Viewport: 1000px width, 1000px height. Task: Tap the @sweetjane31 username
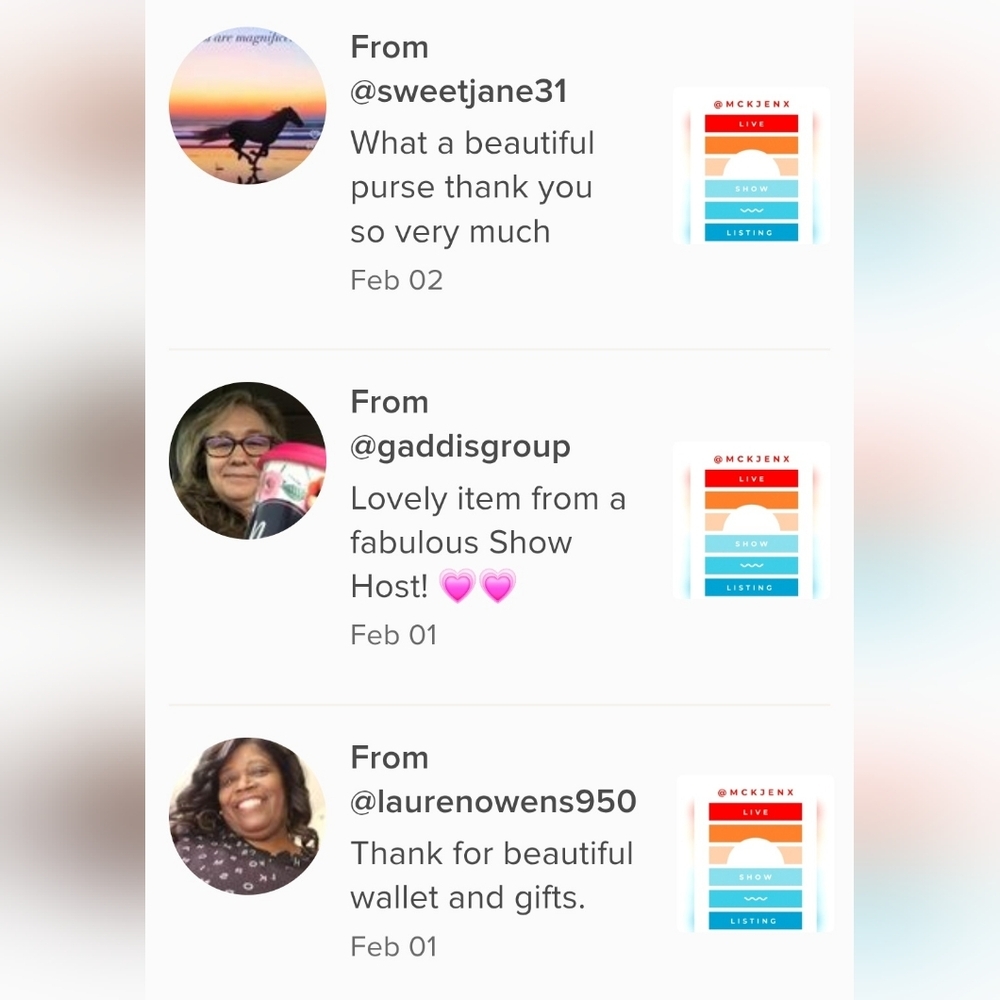[458, 92]
